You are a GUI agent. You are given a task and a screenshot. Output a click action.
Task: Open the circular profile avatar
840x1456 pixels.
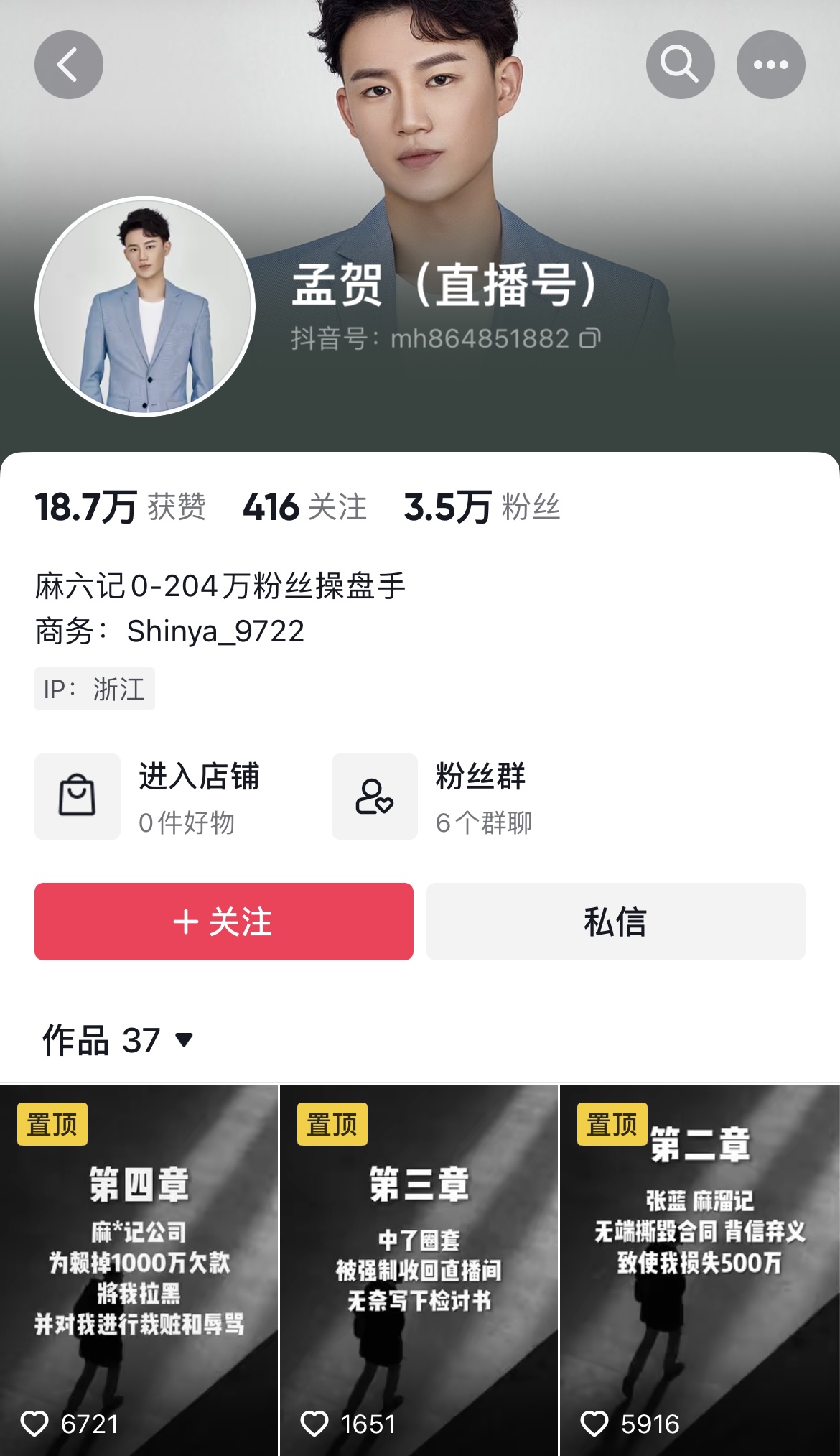145,307
